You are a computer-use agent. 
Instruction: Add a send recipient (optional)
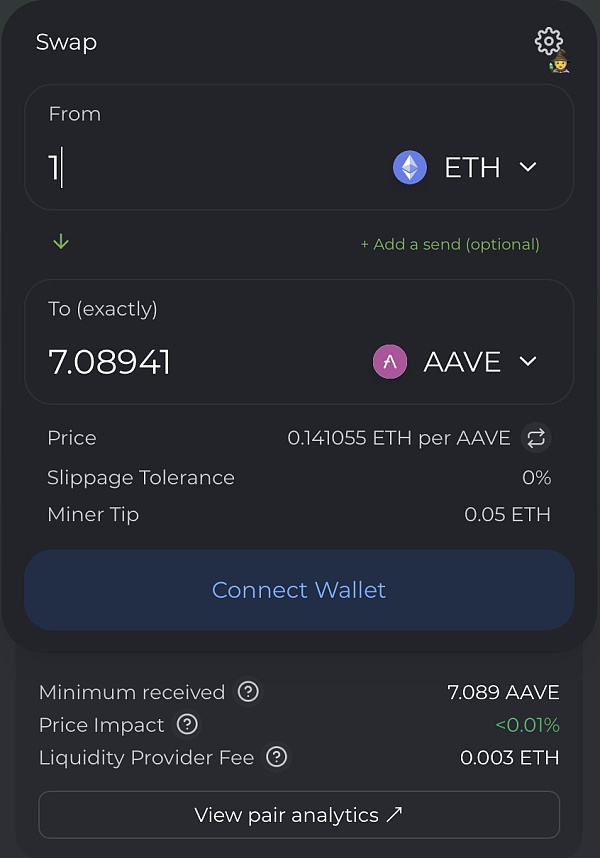coord(450,244)
